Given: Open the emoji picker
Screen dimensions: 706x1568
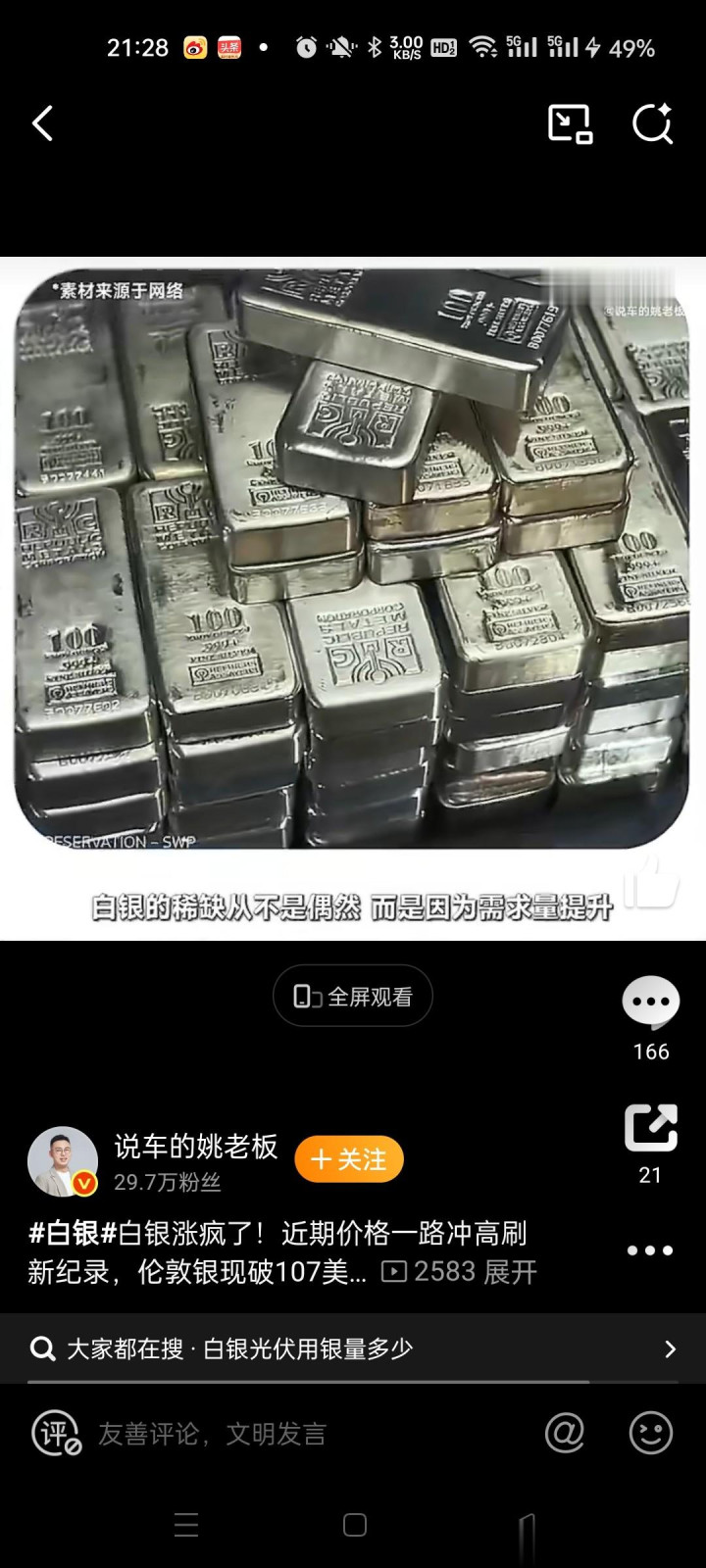Looking at the screenshot, I should (x=650, y=1433).
